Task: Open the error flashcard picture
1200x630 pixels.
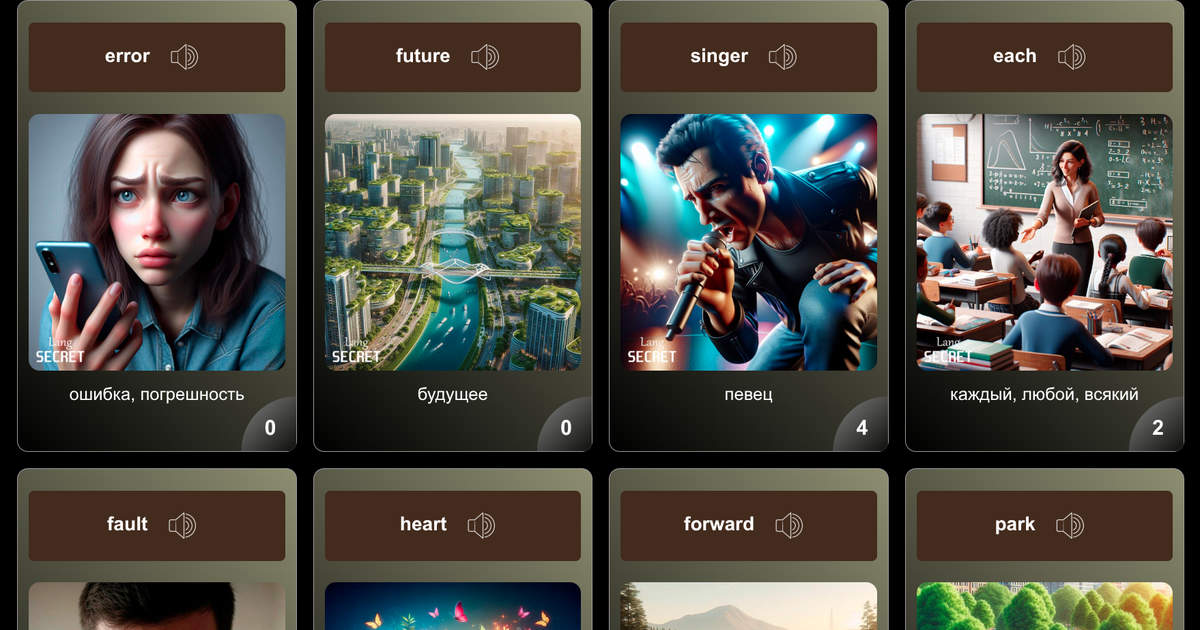Action: (x=157, y=242)
